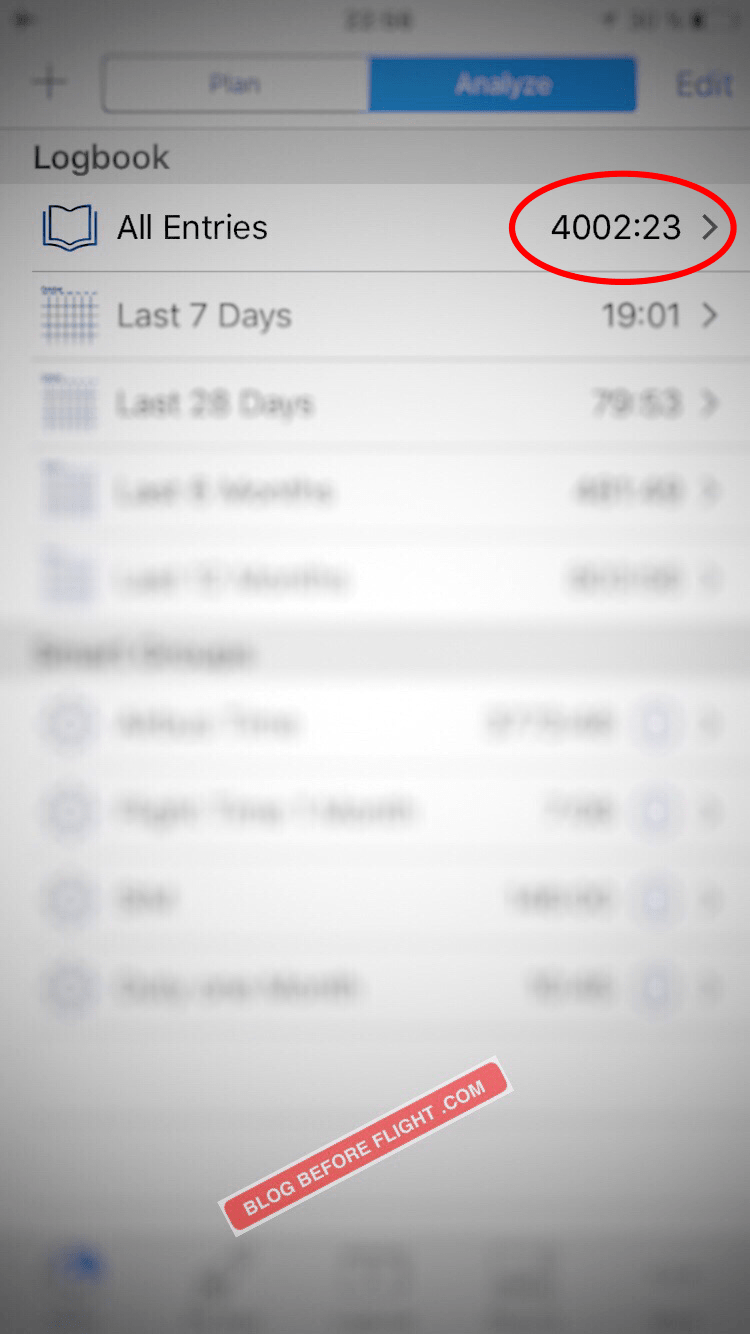
Task: View the Last 28 Days totals
Action: [375, 404]
